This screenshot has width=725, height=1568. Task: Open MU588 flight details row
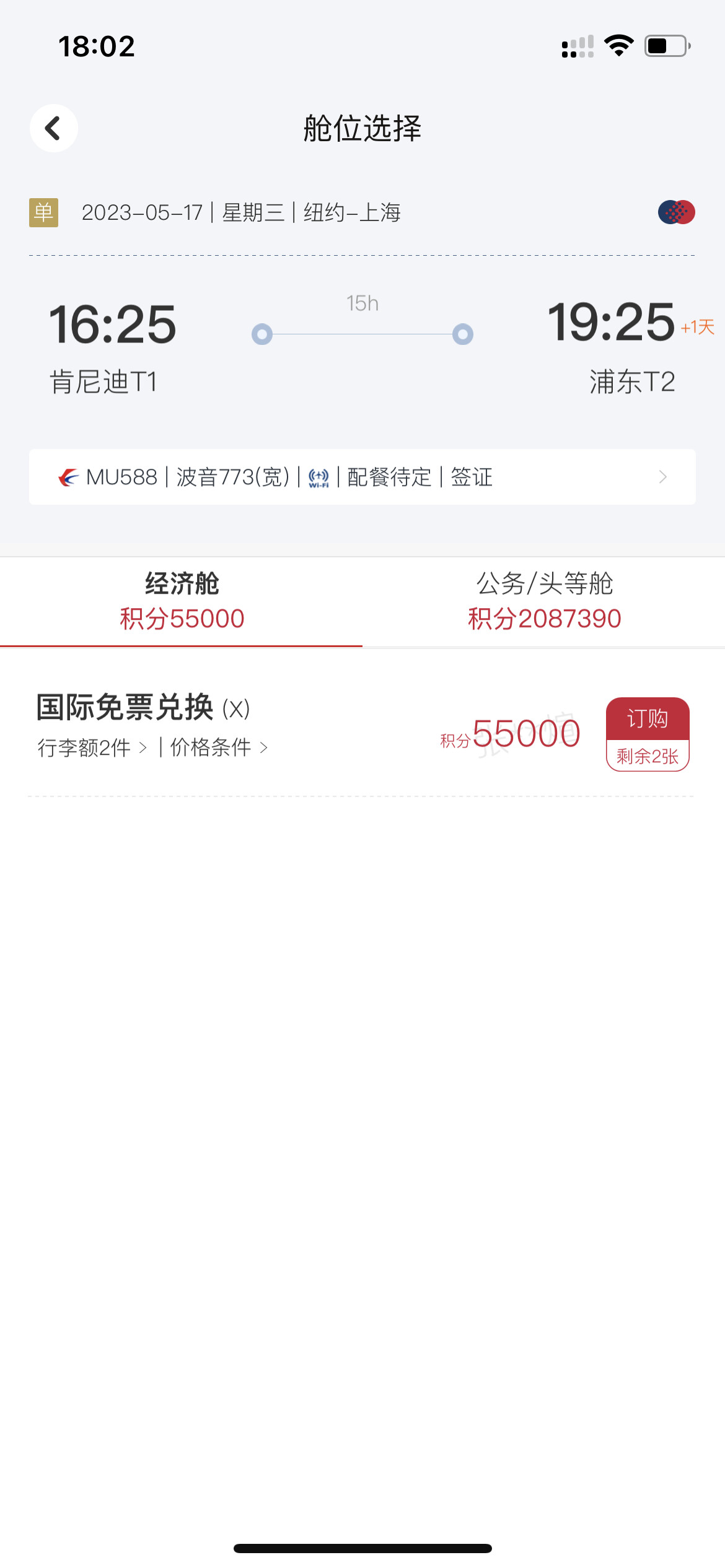[x=362, y=477]
